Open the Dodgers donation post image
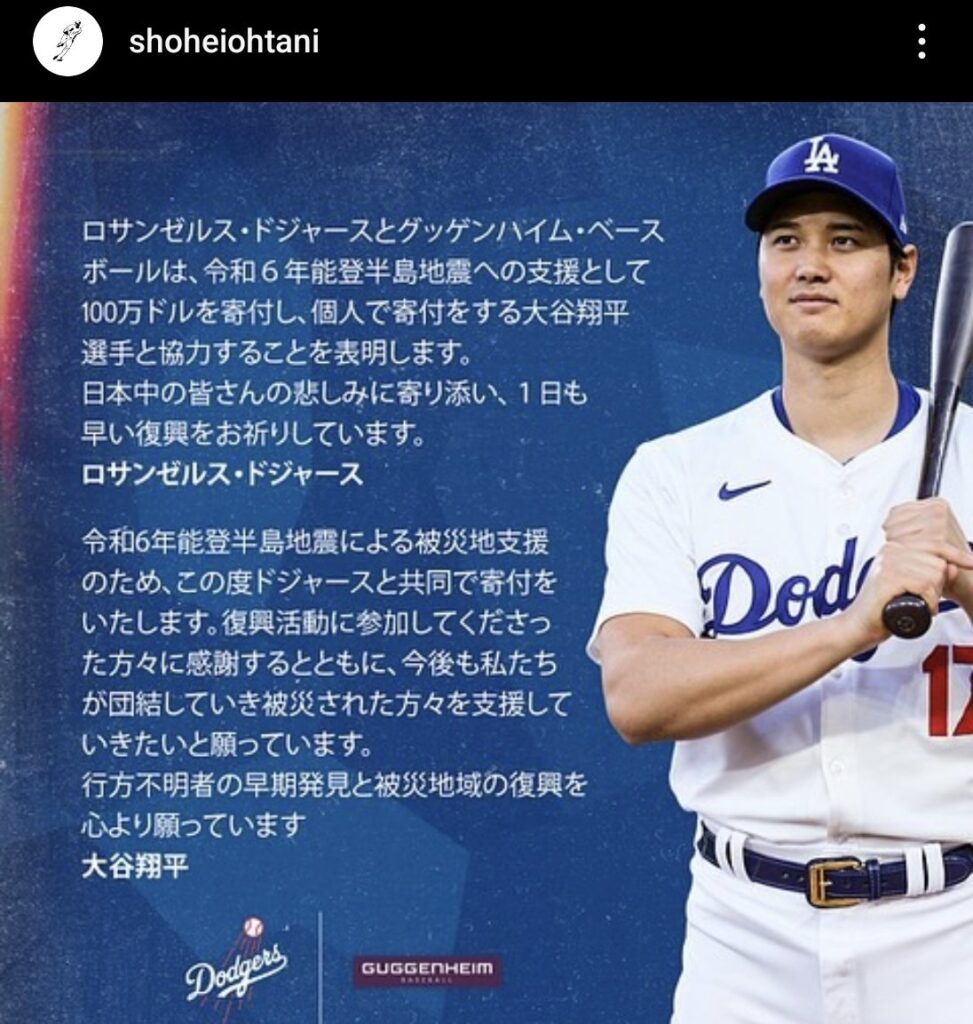 click(486, 560)
